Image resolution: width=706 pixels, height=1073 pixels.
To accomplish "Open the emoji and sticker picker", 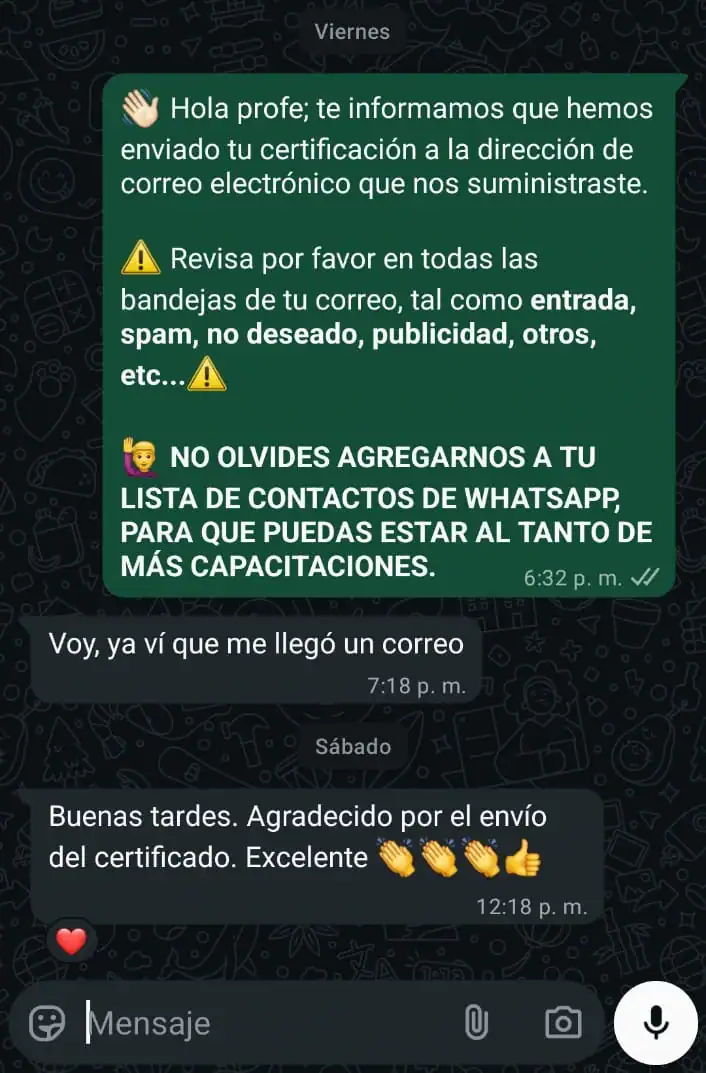I will point(47,1022).
